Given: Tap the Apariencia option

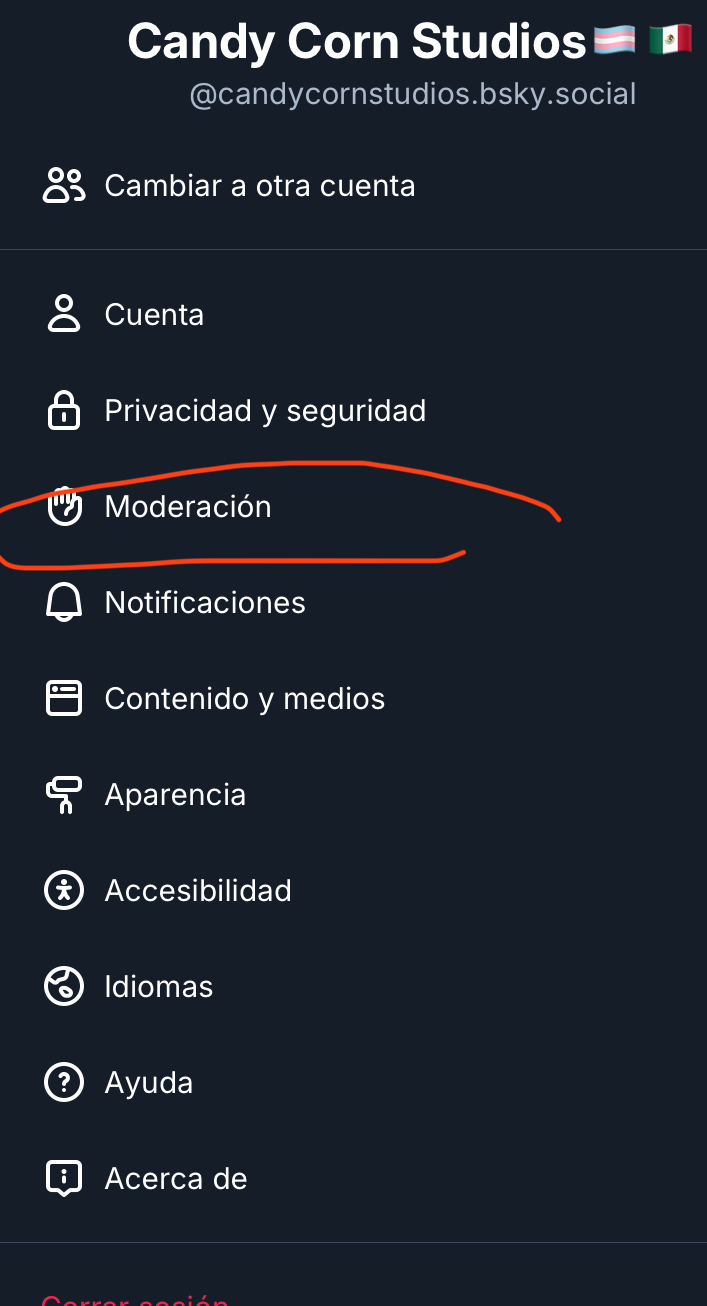Looking at the screenshot, I should click(175, 795).
